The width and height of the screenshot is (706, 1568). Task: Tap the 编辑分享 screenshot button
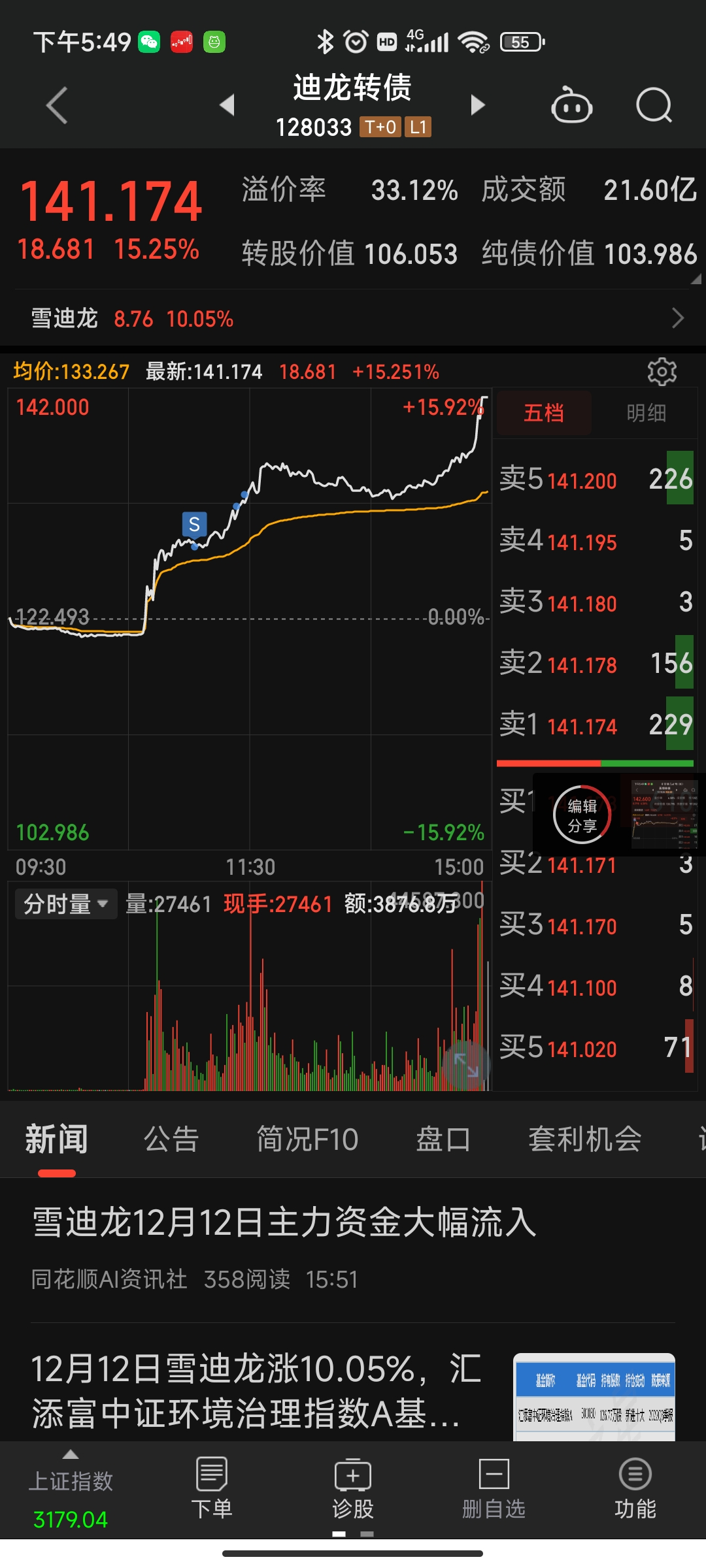(582, 815)
